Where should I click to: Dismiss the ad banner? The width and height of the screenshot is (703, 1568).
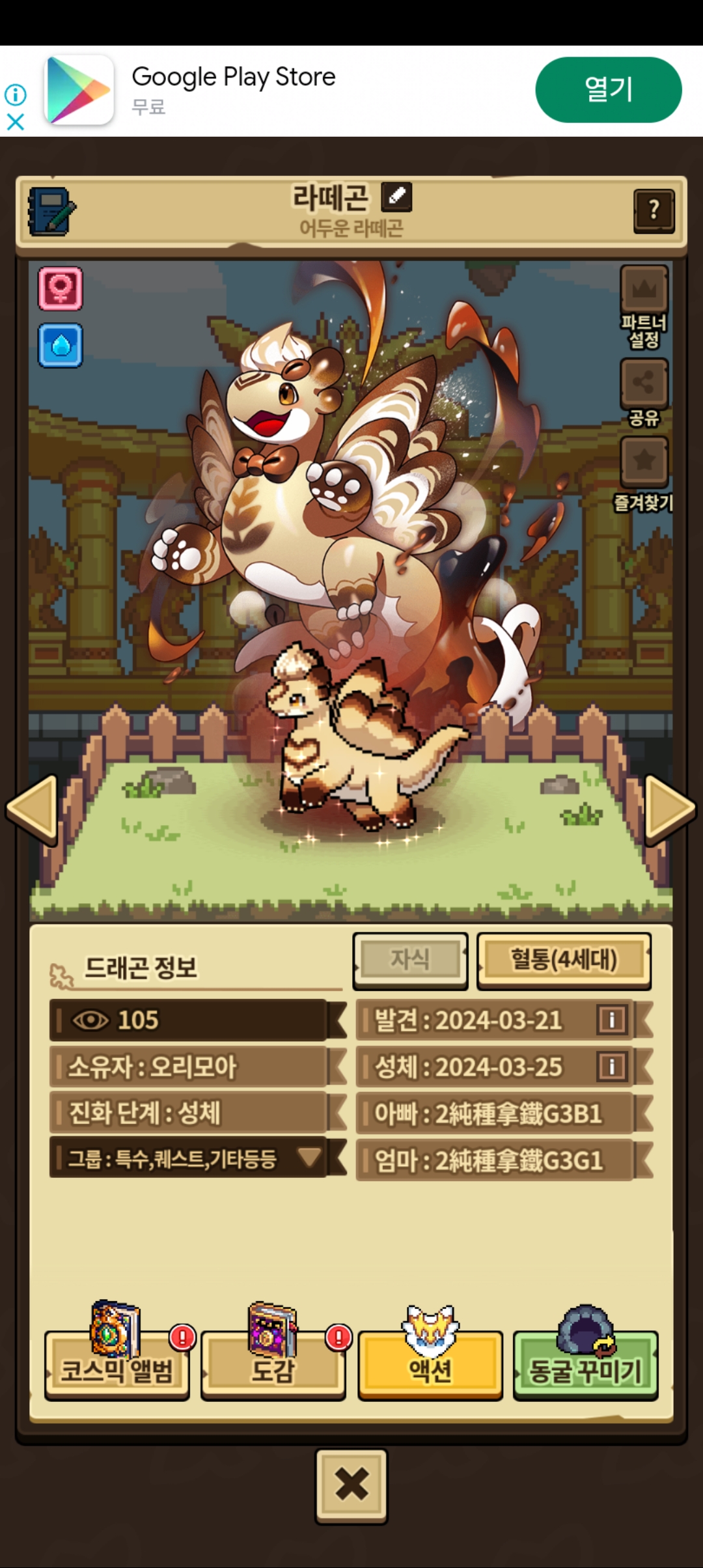pos(16,122)
